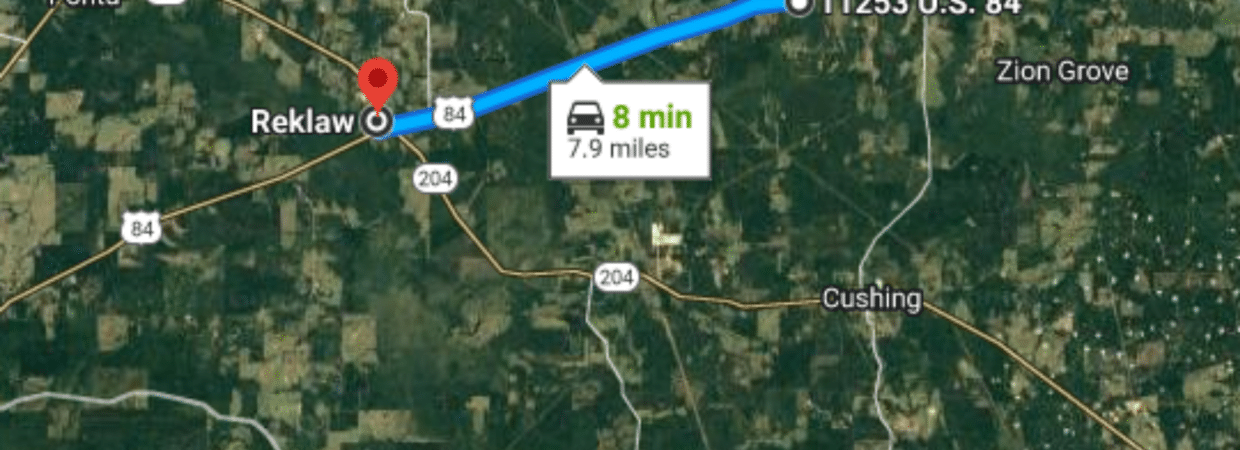
Task: Tap the 8 min driving route callout
Action: point(630,131)
